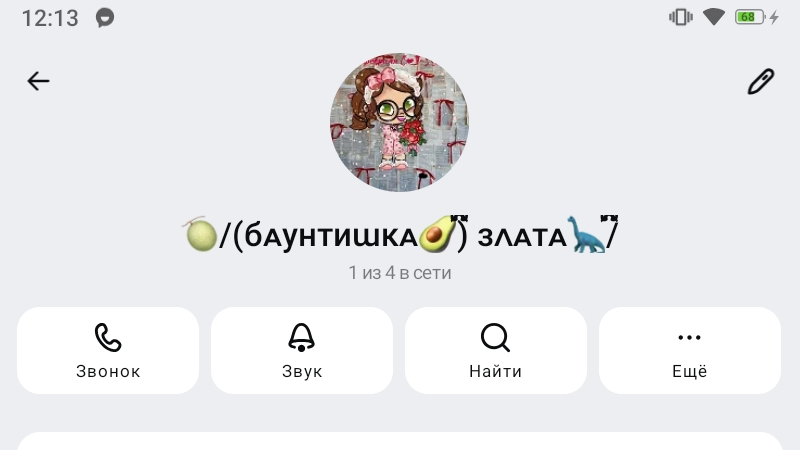Go back using the arrow icon
This screenshot has height=450, width=800.
pos(38,81)
